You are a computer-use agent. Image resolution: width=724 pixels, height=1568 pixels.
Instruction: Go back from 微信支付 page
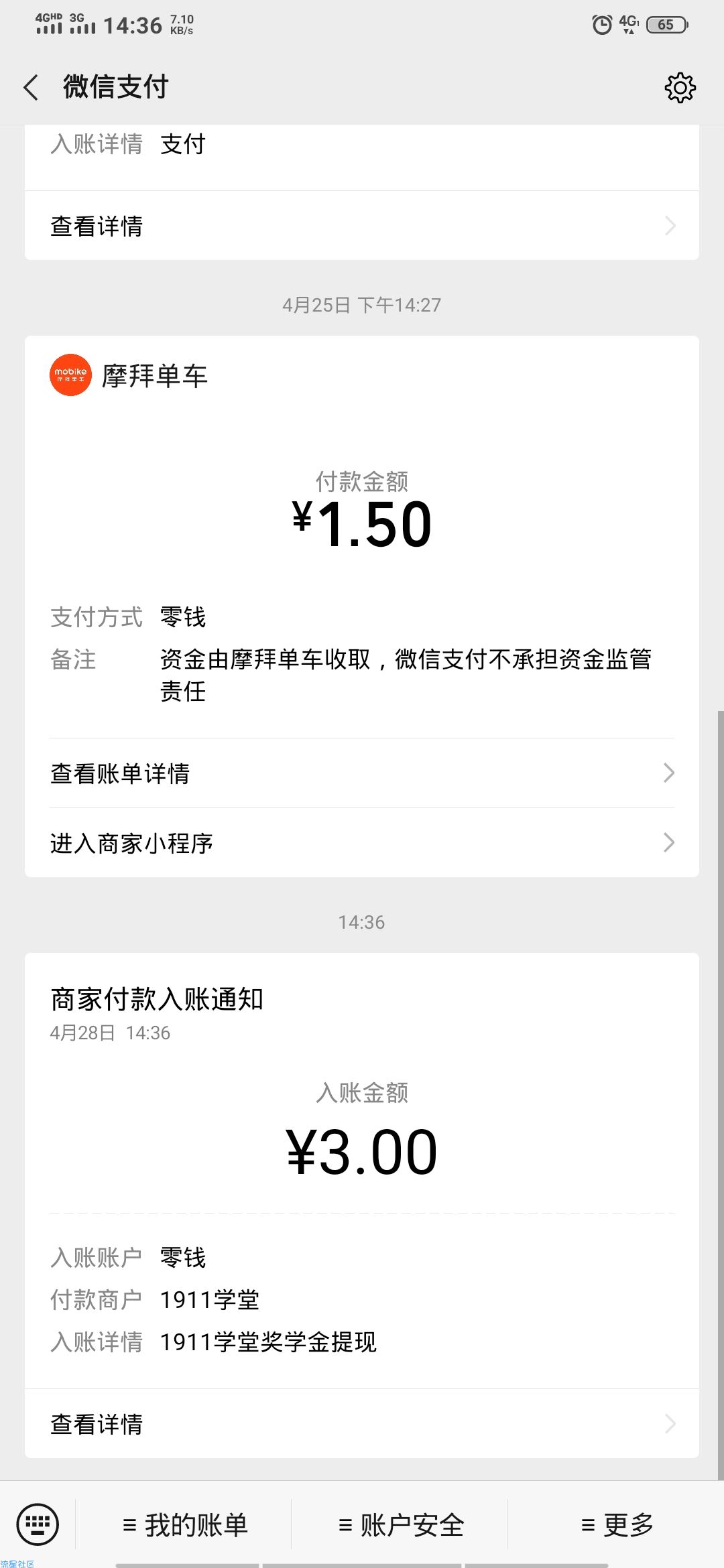(x=31, y=88)
